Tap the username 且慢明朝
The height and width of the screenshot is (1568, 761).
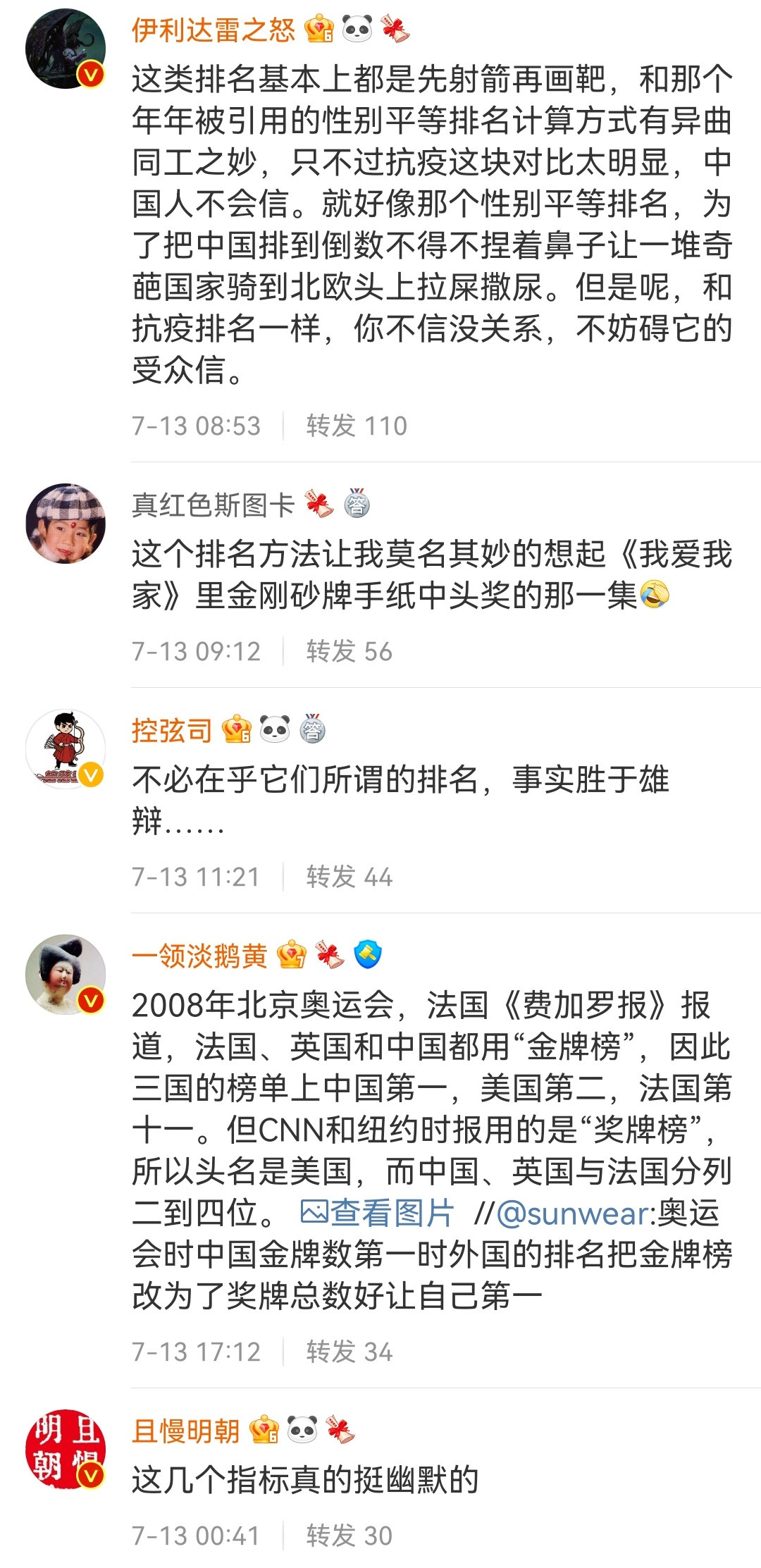click(x=186, y=1430)
